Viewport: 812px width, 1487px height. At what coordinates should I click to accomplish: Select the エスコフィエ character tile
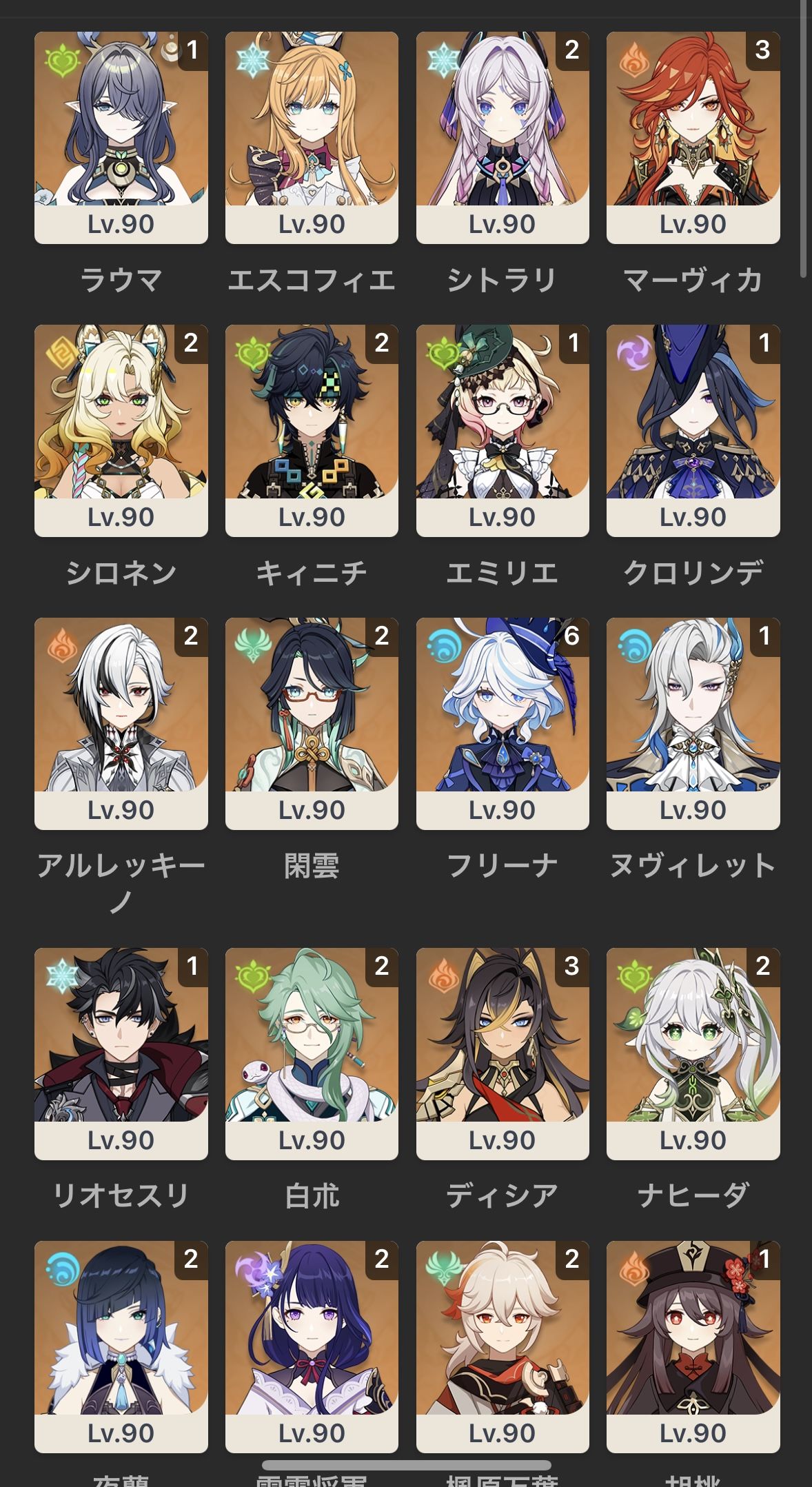(312, 137)
